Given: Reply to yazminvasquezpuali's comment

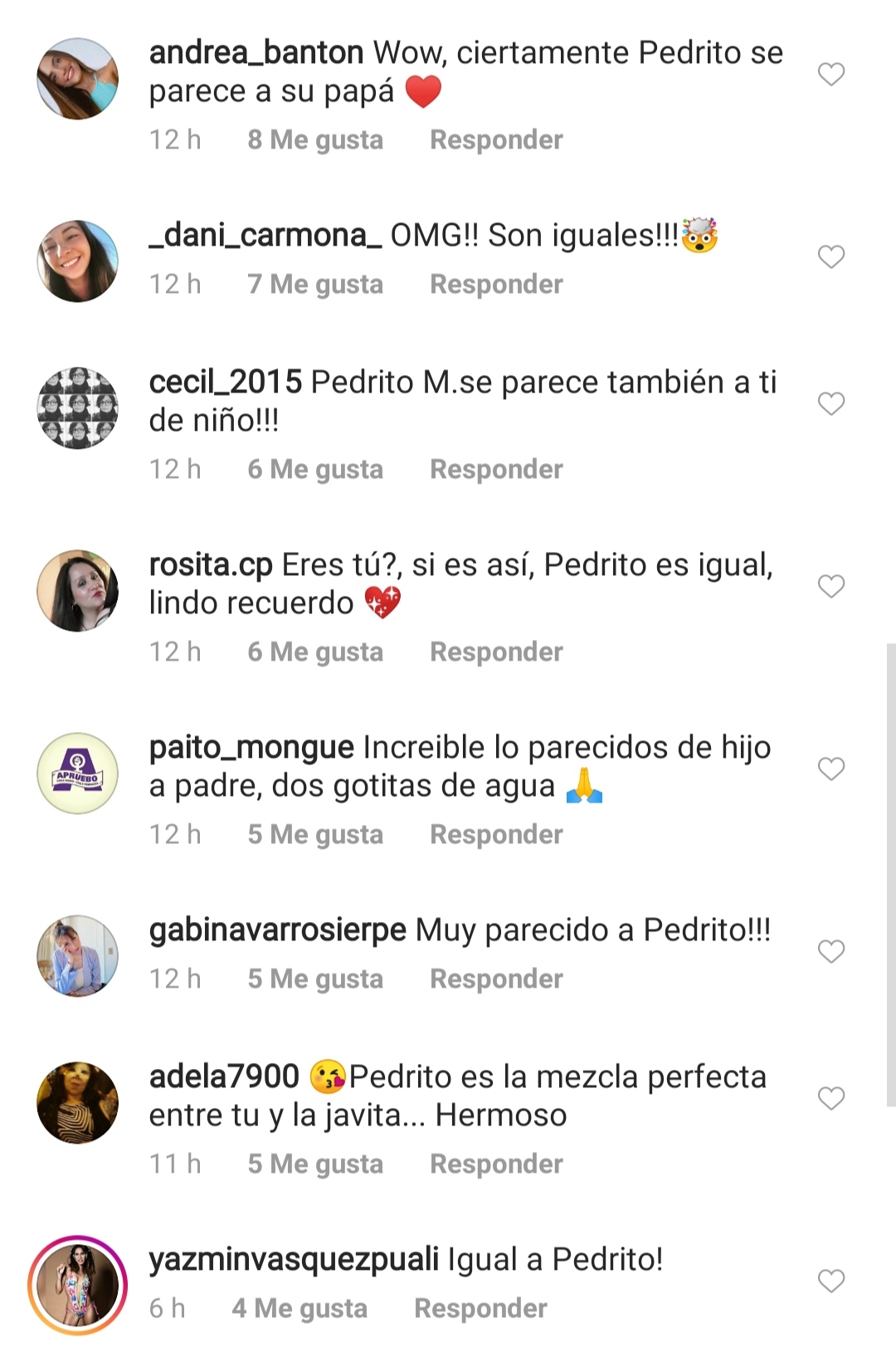Looking at the screenshot, I should [480, 1308].
